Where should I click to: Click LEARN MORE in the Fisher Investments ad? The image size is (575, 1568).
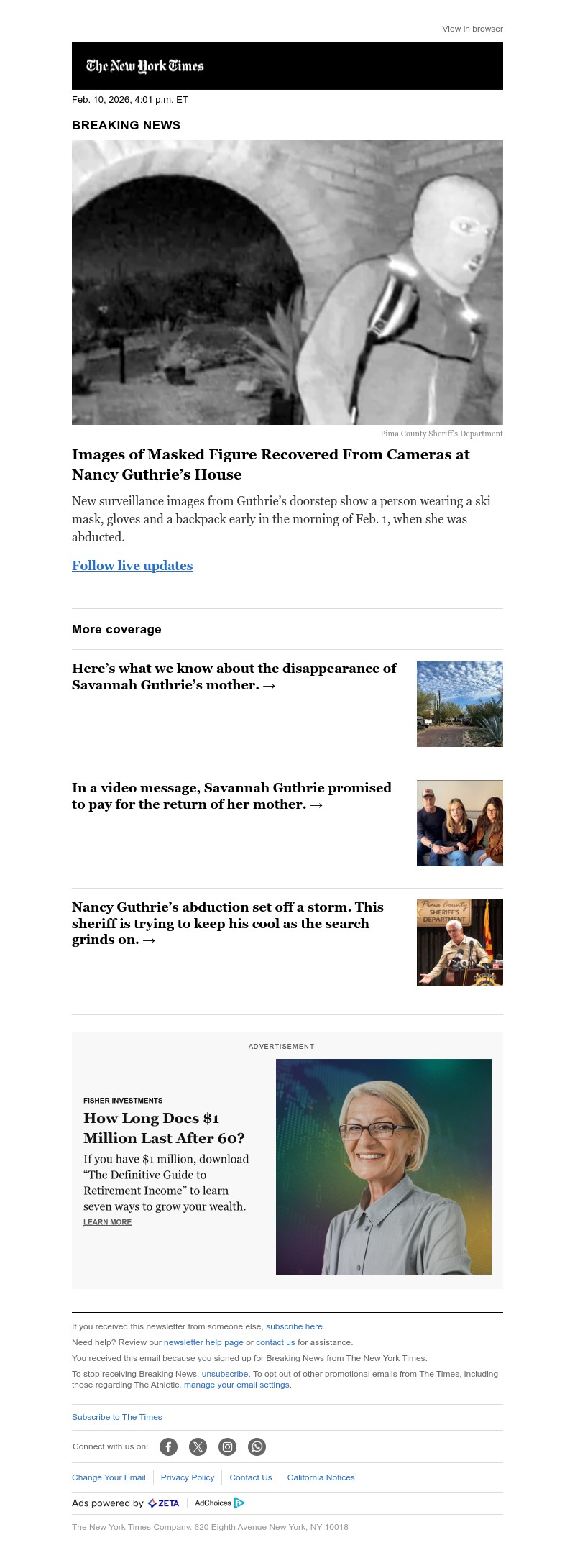[x=107, y=1222]
